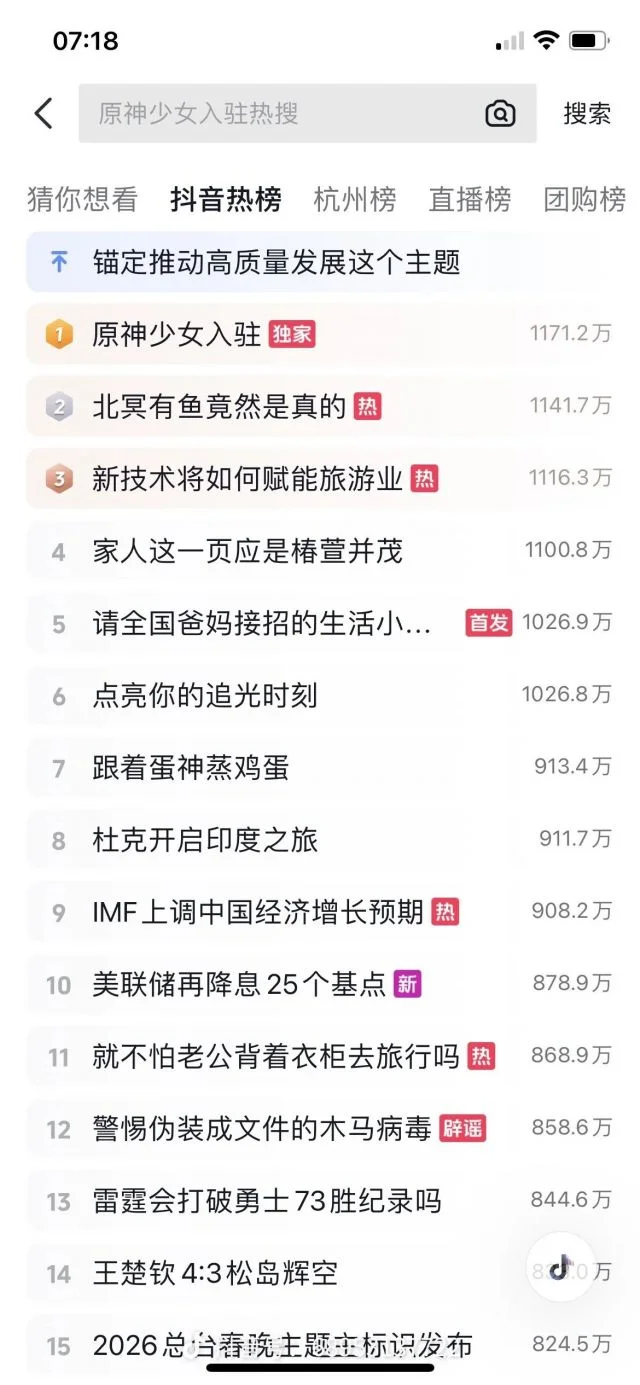640x1385 pixels.
Task: Open the 直播榜 tab
Action: [x=470, y=199]
